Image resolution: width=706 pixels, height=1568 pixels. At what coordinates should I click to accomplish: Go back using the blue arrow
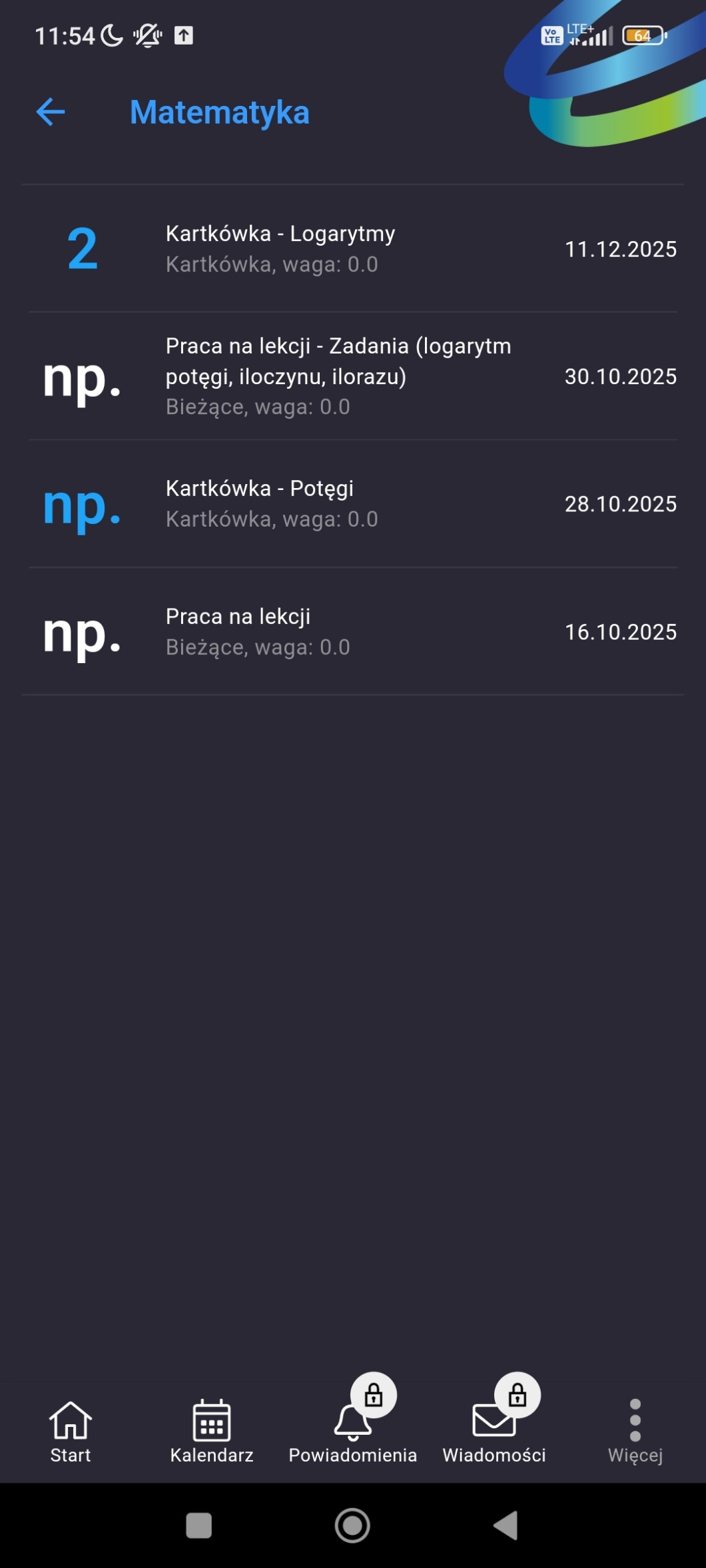(51, 112)
